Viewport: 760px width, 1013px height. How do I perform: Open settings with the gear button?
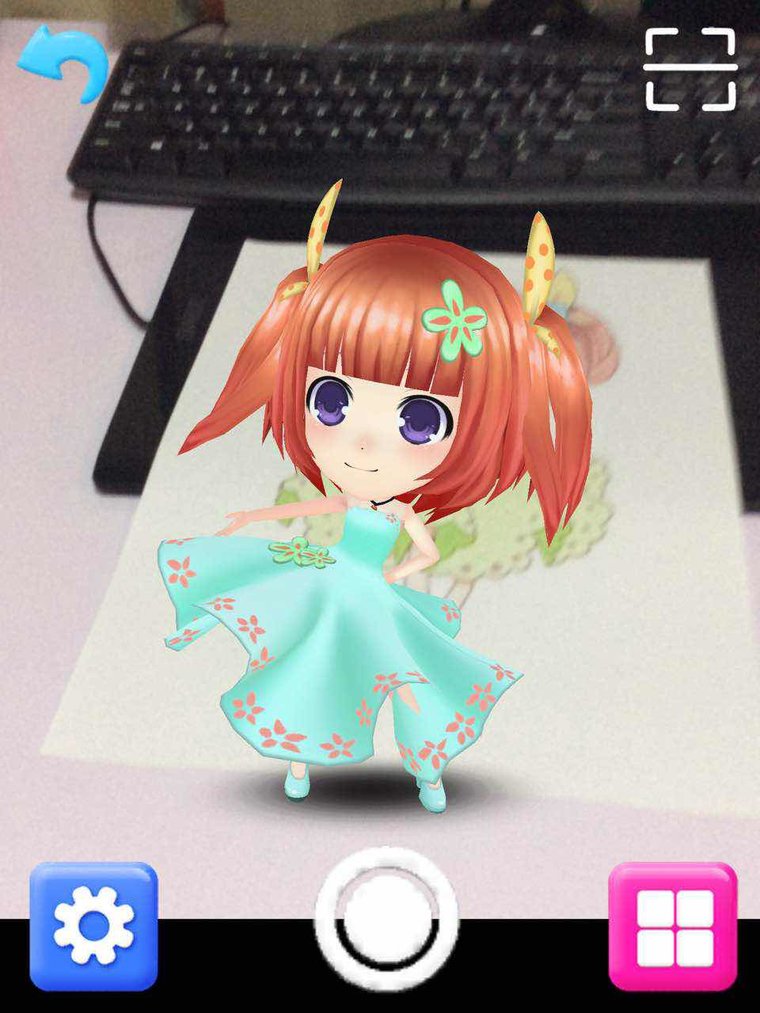[94, 925]
